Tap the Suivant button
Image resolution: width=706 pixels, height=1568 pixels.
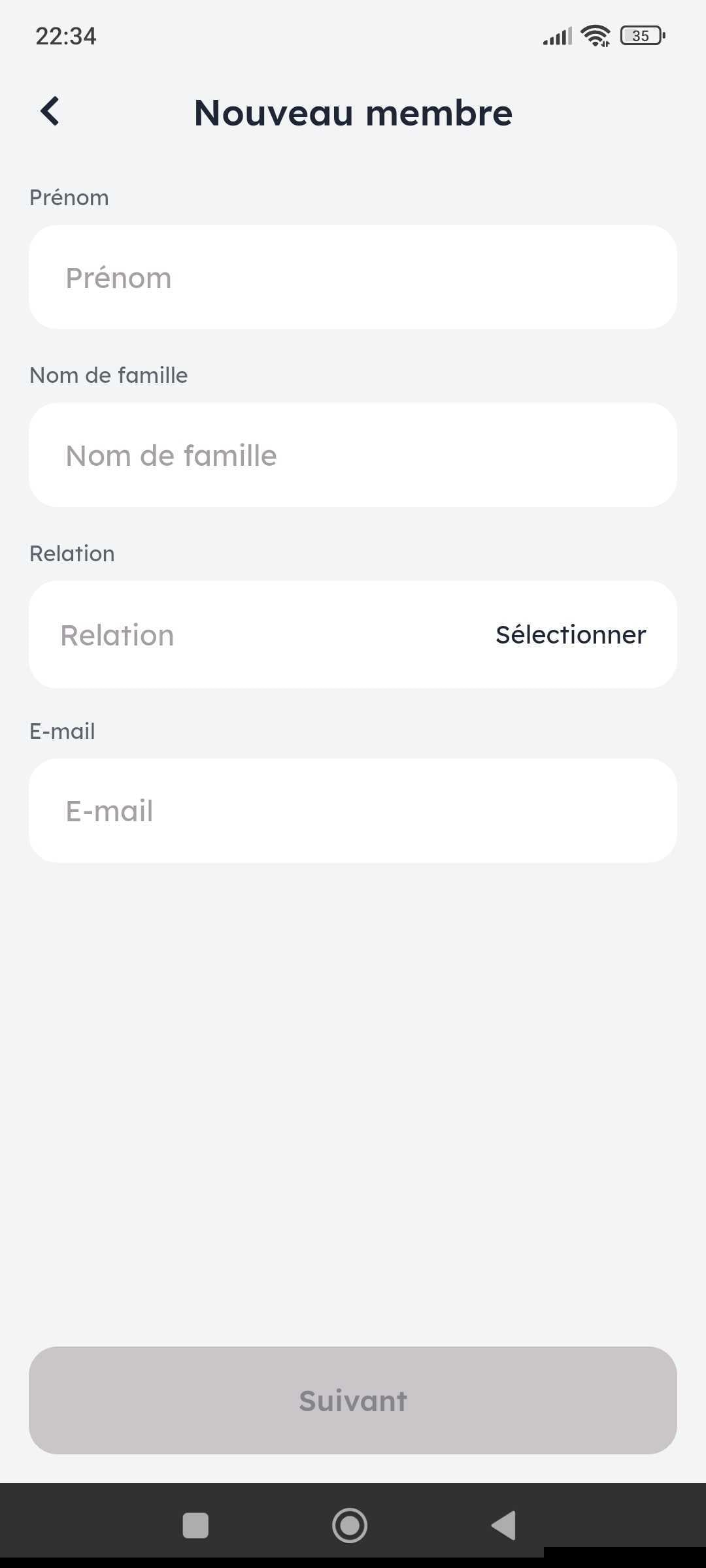click(x=353, y=1400)
